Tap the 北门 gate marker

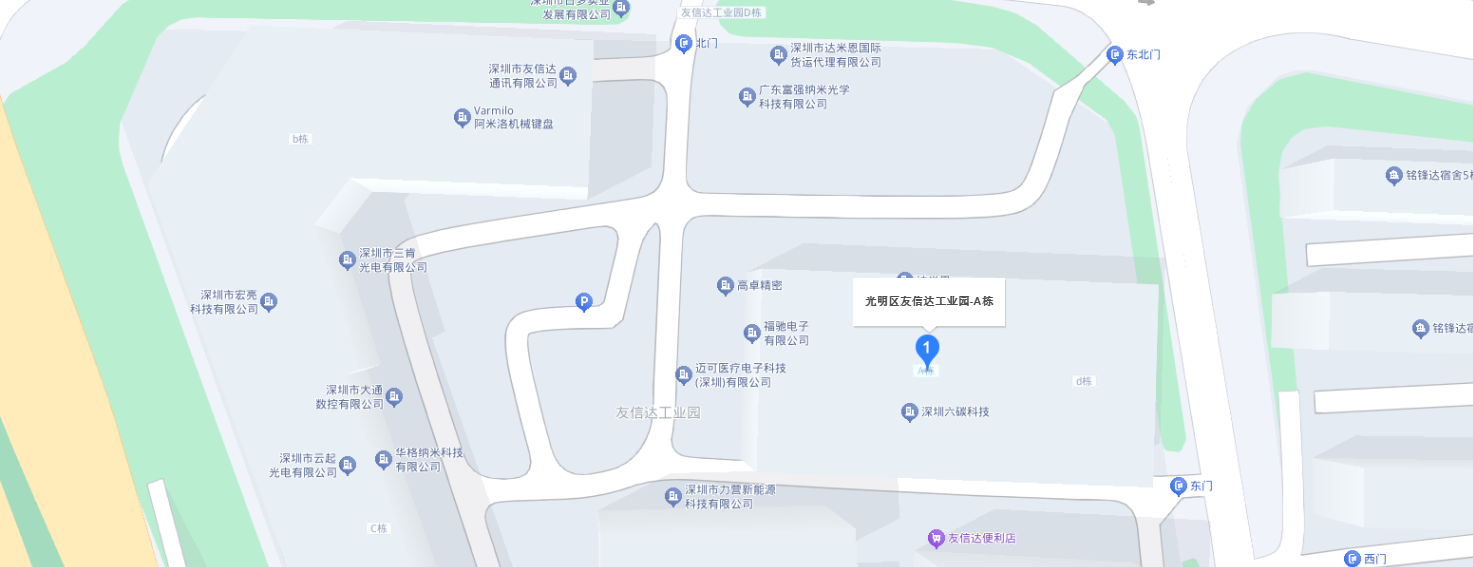pyautogui.click(x=684, y=43)
